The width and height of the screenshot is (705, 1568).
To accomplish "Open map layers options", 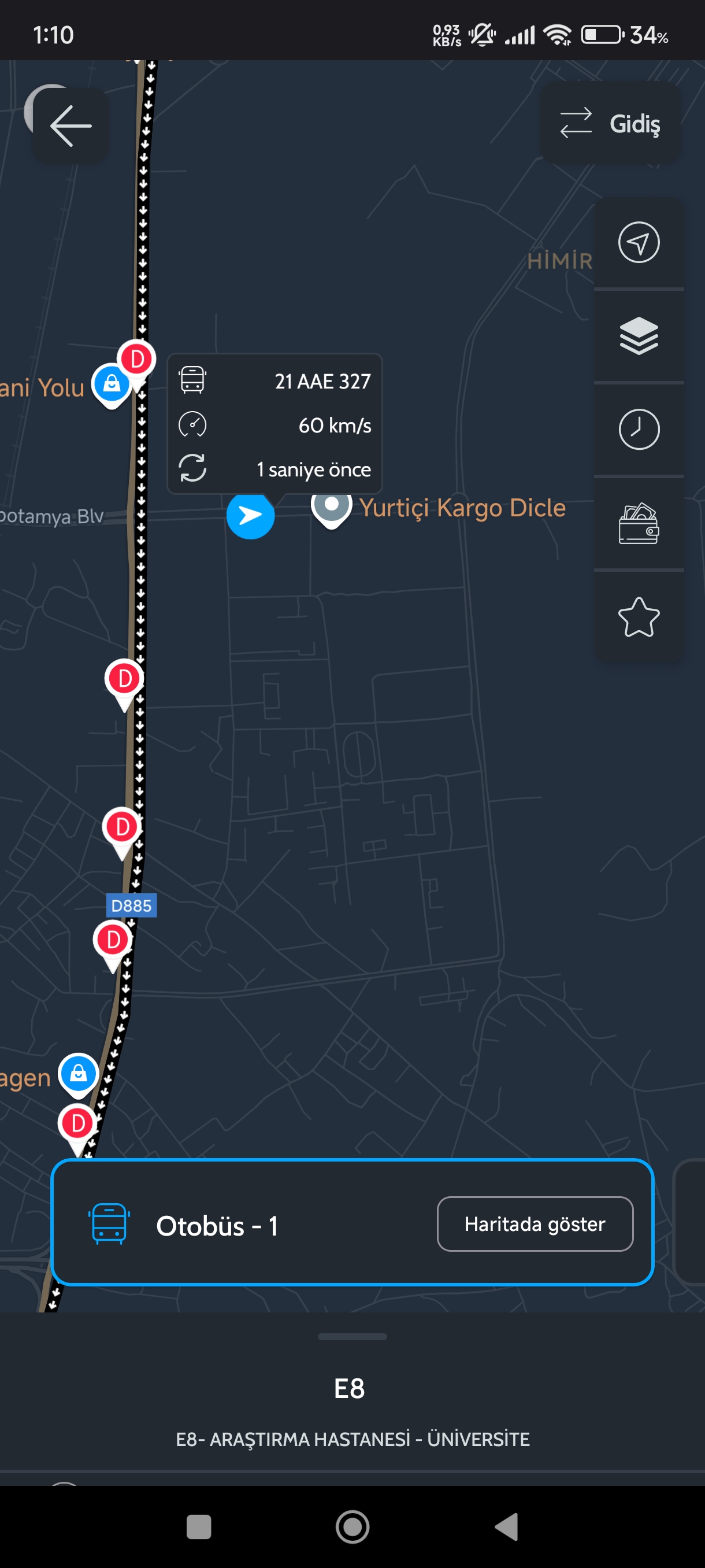I will (x=639, y=336).
